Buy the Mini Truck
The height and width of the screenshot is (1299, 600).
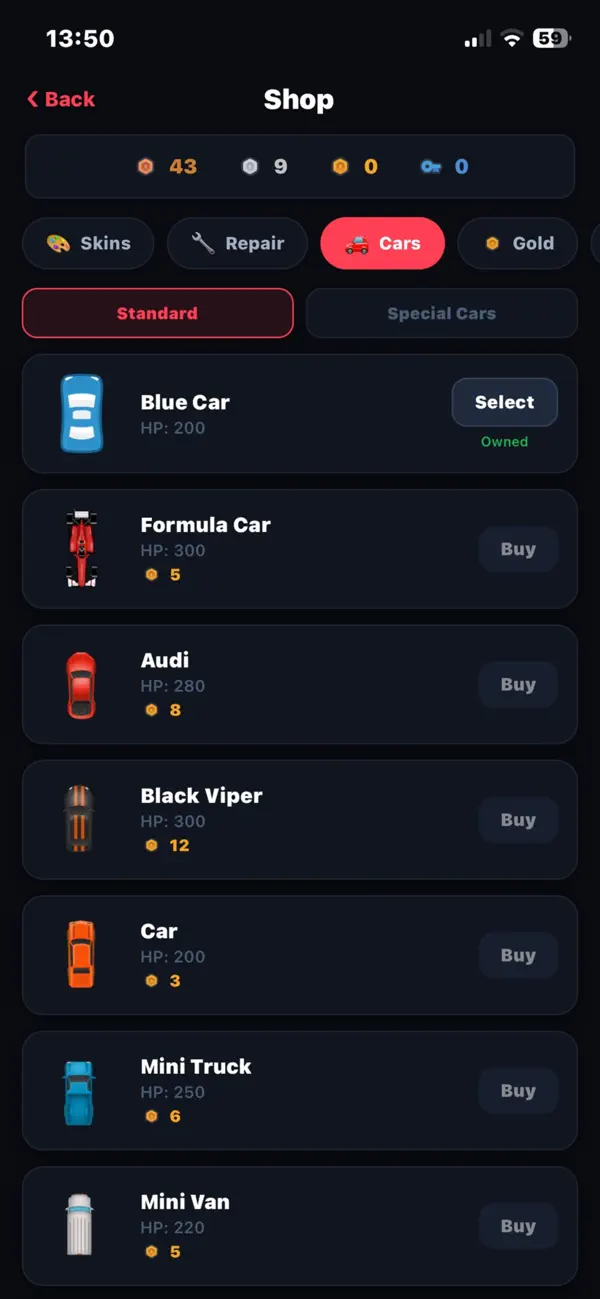[x=518, y=1091]
